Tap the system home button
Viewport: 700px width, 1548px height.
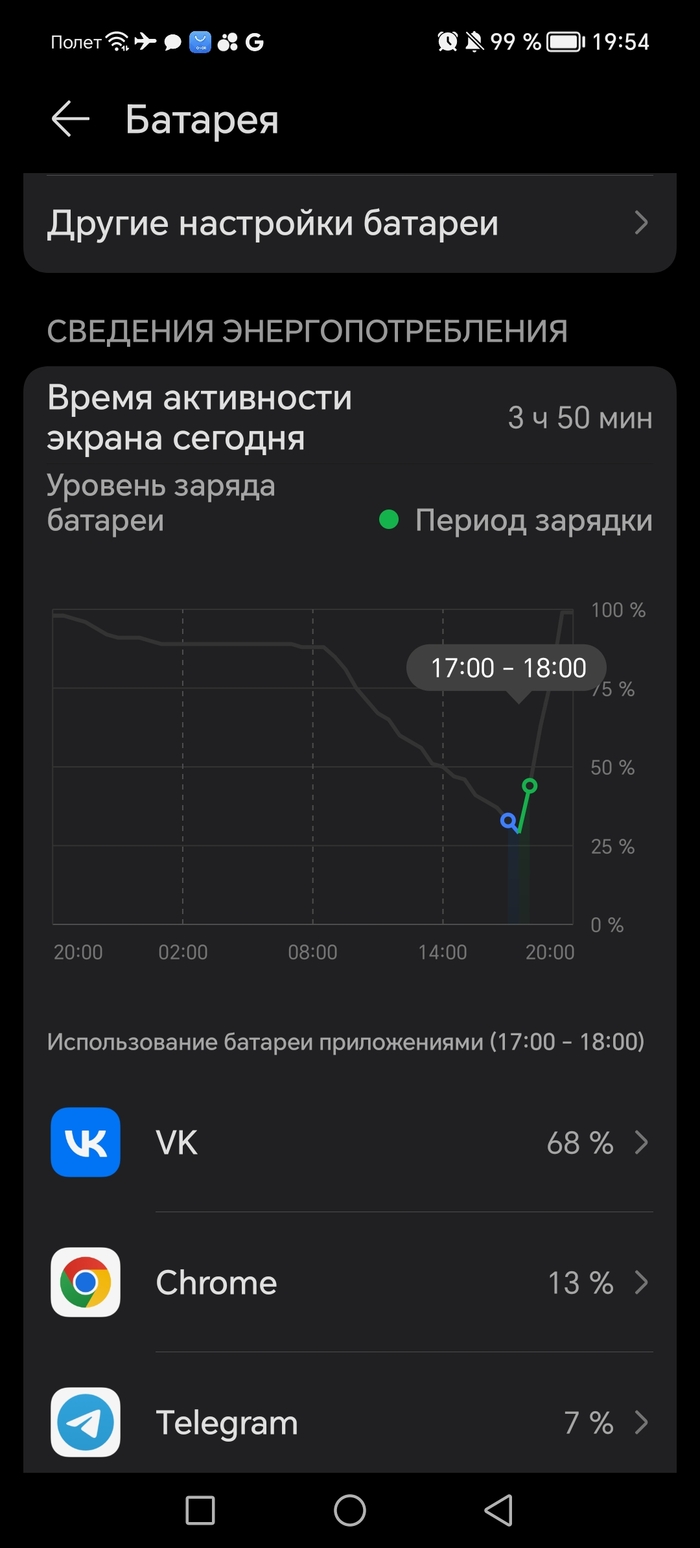[x=350, y=1509]
